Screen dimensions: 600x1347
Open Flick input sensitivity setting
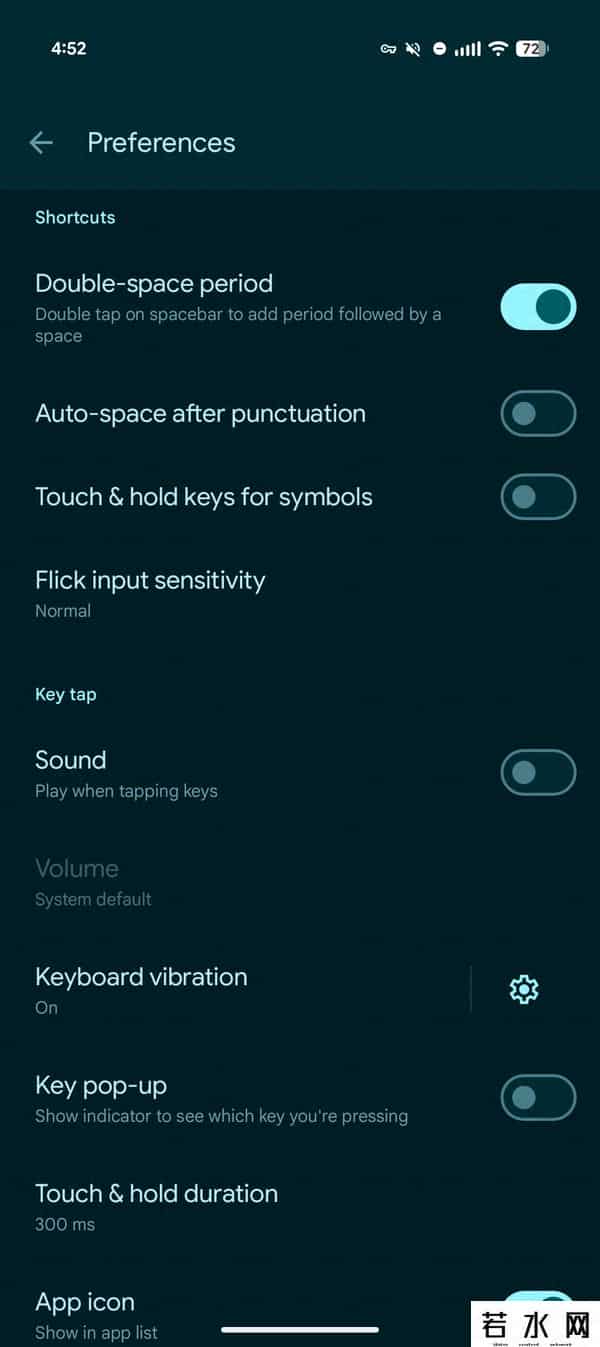point(150,593)
